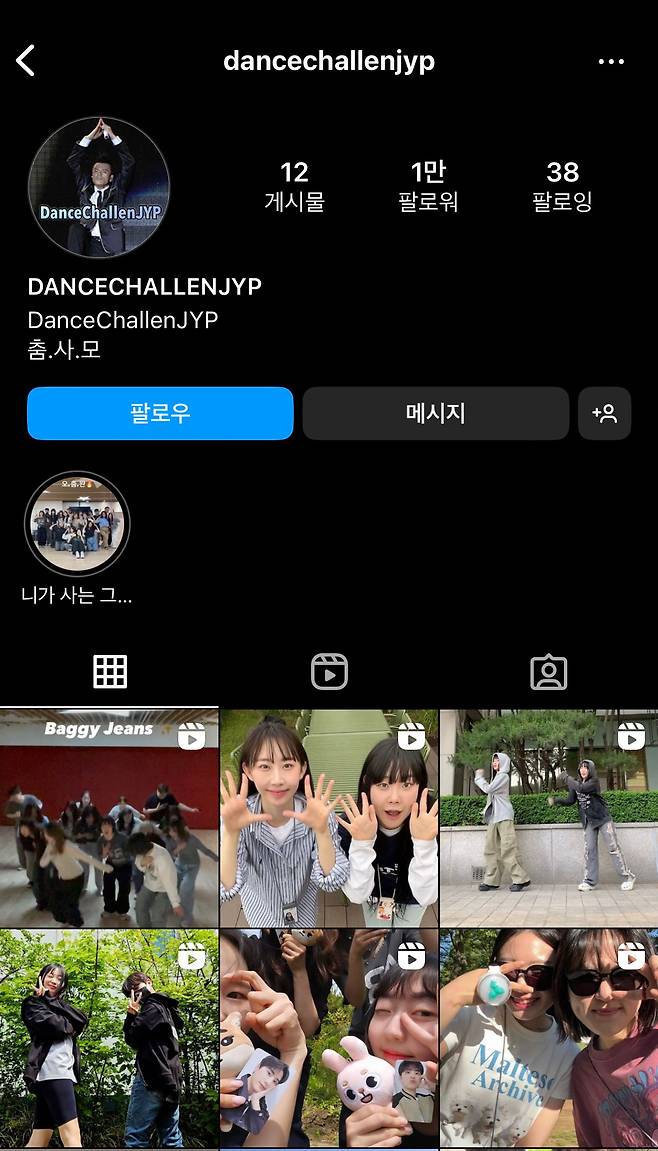The width and height of the screenshot is (658, 1151).
Task: Open the Baggy Jeans dance reel
Action: tap(109, 818)
